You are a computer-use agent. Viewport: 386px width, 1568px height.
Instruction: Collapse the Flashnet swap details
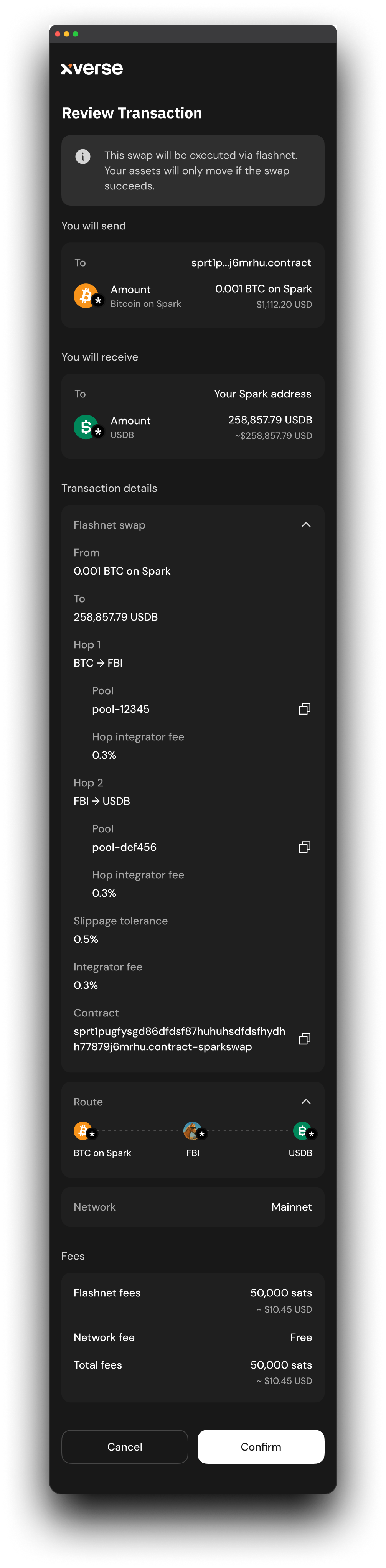(x=306, y=525)
